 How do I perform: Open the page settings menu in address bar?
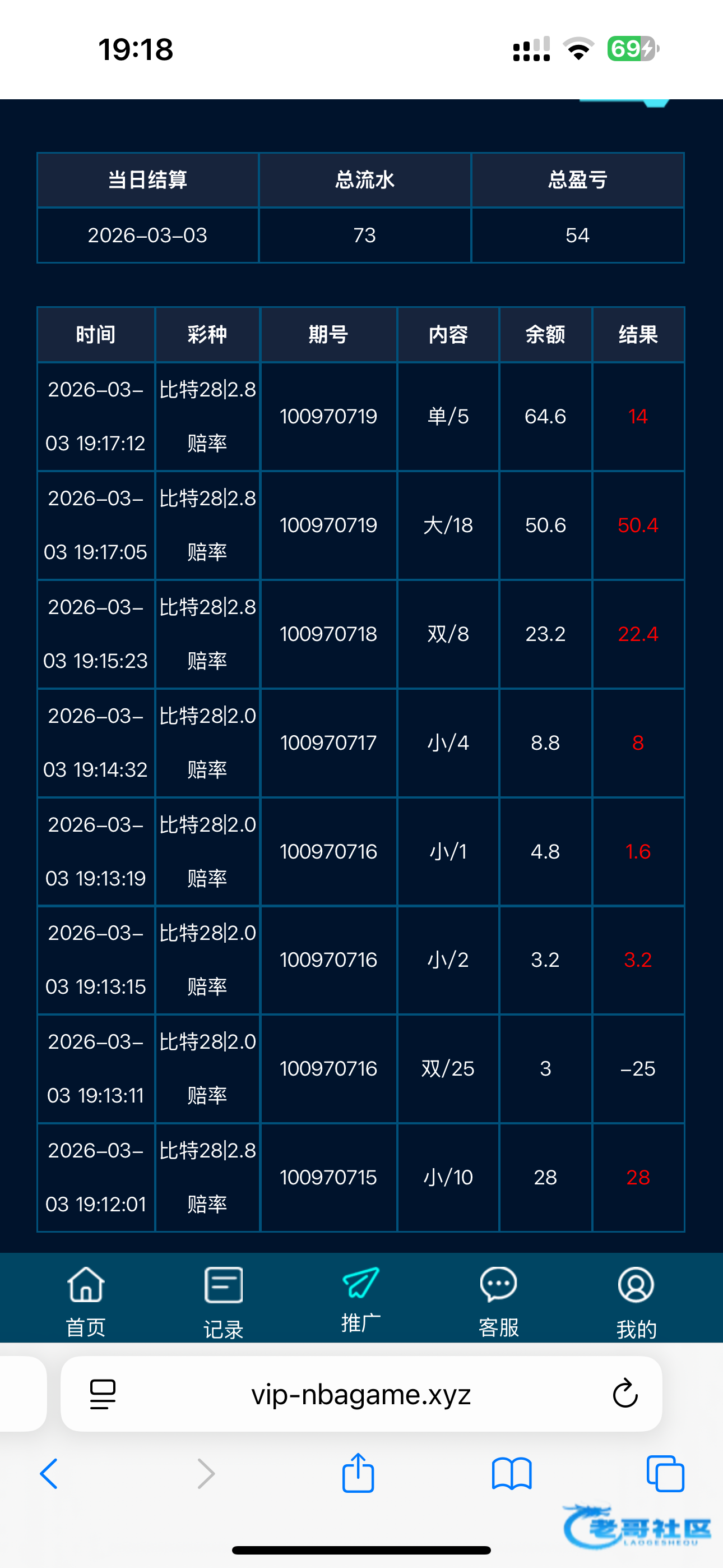pyautogui.click(x=103, y=1394)
